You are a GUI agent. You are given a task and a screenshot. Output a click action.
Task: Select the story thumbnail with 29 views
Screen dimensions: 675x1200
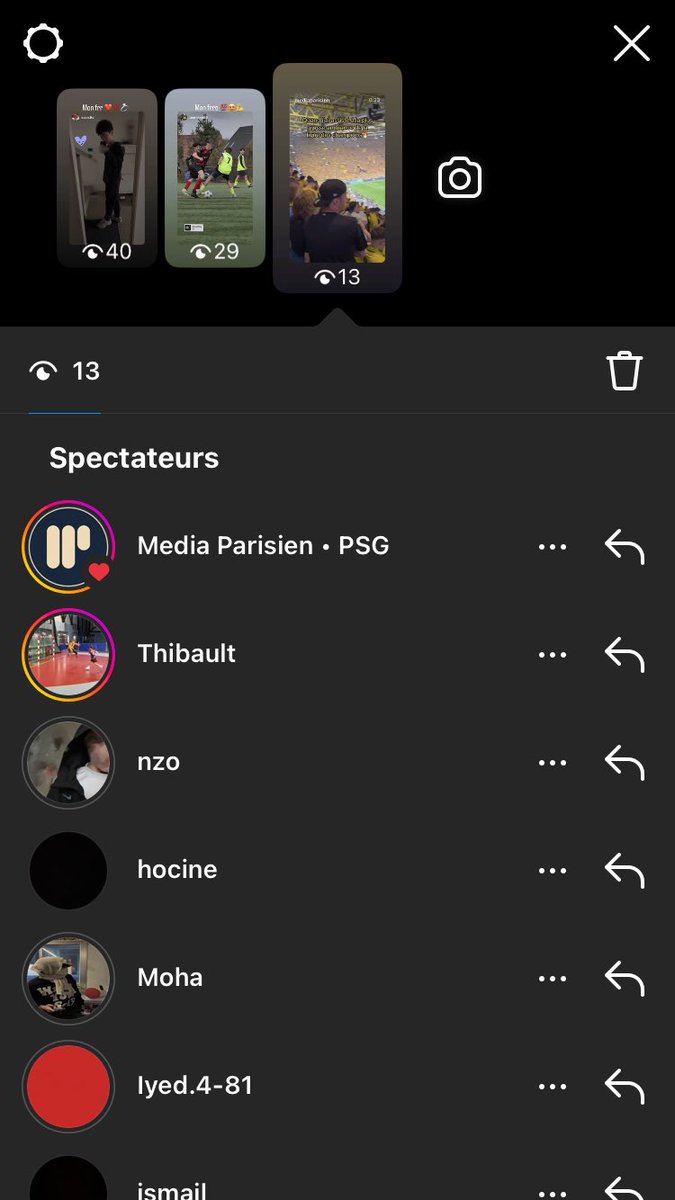click(x=215, y=178)
